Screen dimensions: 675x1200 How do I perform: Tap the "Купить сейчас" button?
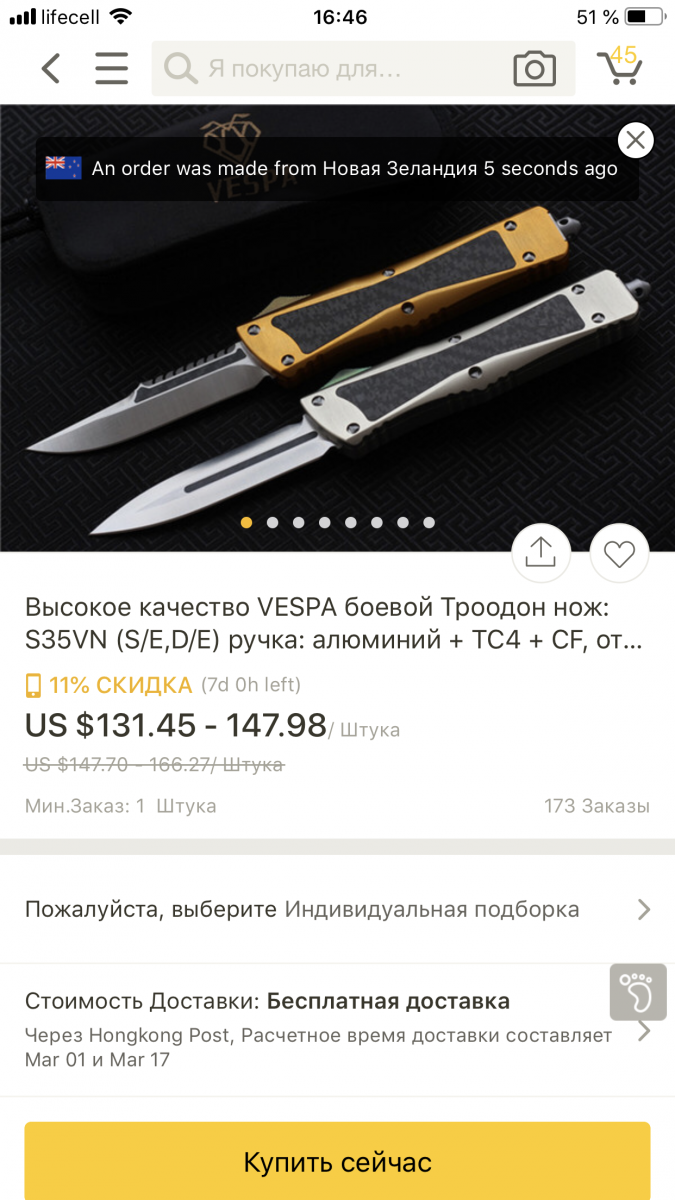point(337,1163)
